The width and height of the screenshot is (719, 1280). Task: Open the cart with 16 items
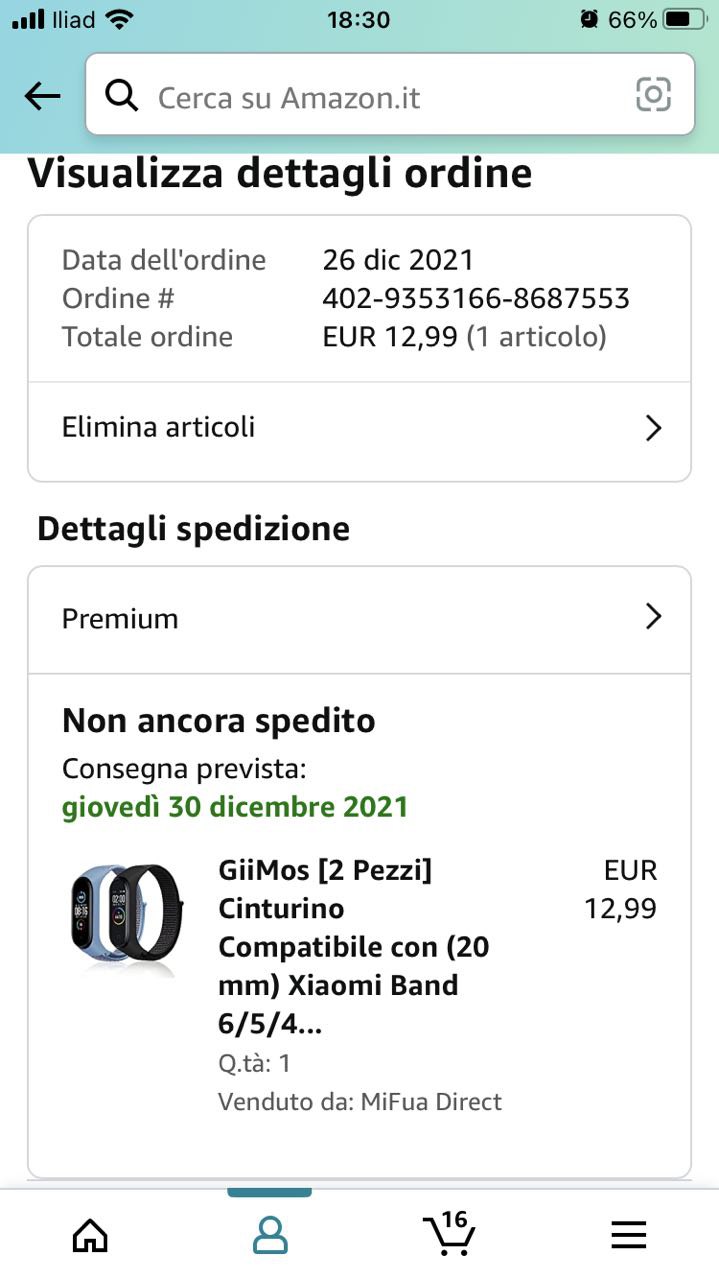448,1234
